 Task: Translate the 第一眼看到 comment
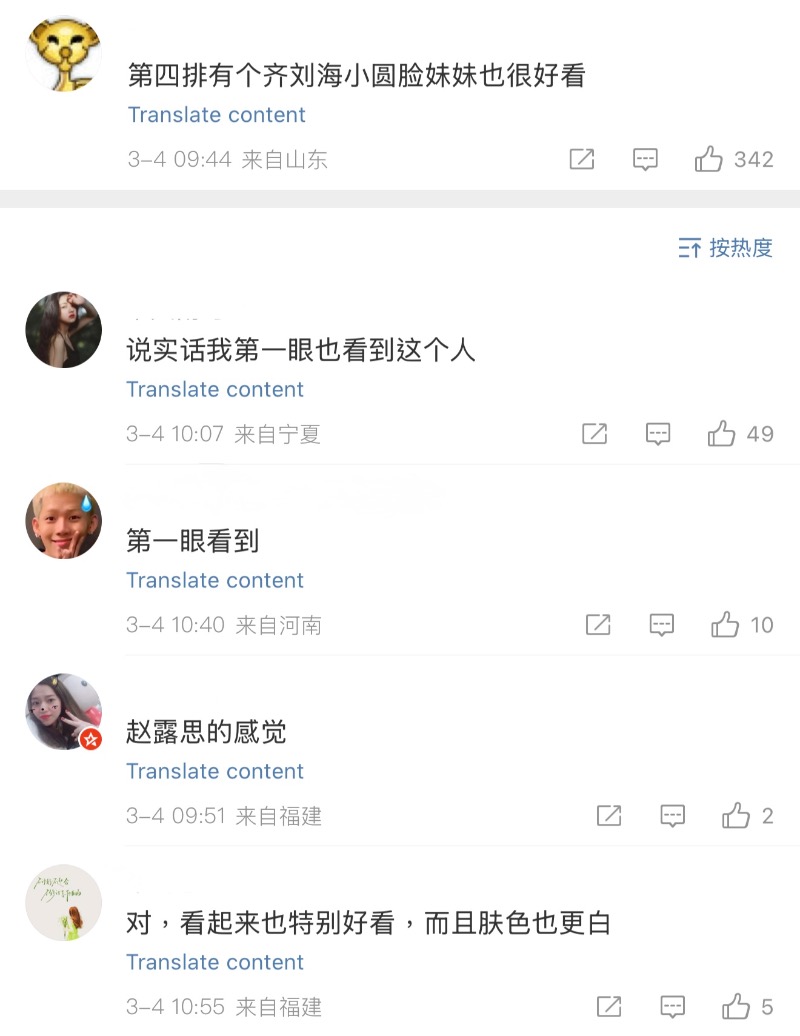point(215,580)
